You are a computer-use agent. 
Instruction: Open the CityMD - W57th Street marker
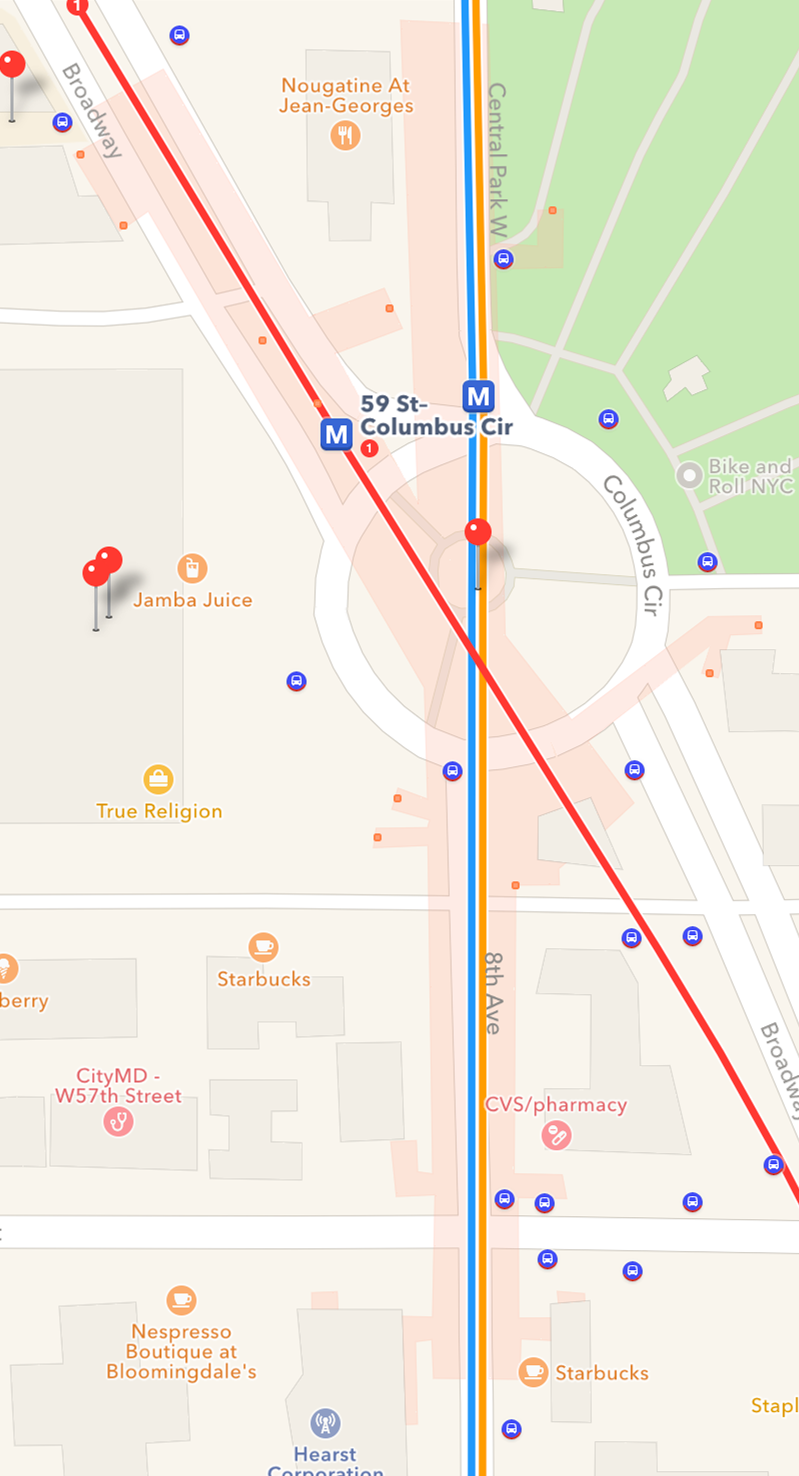(118, 1121)
